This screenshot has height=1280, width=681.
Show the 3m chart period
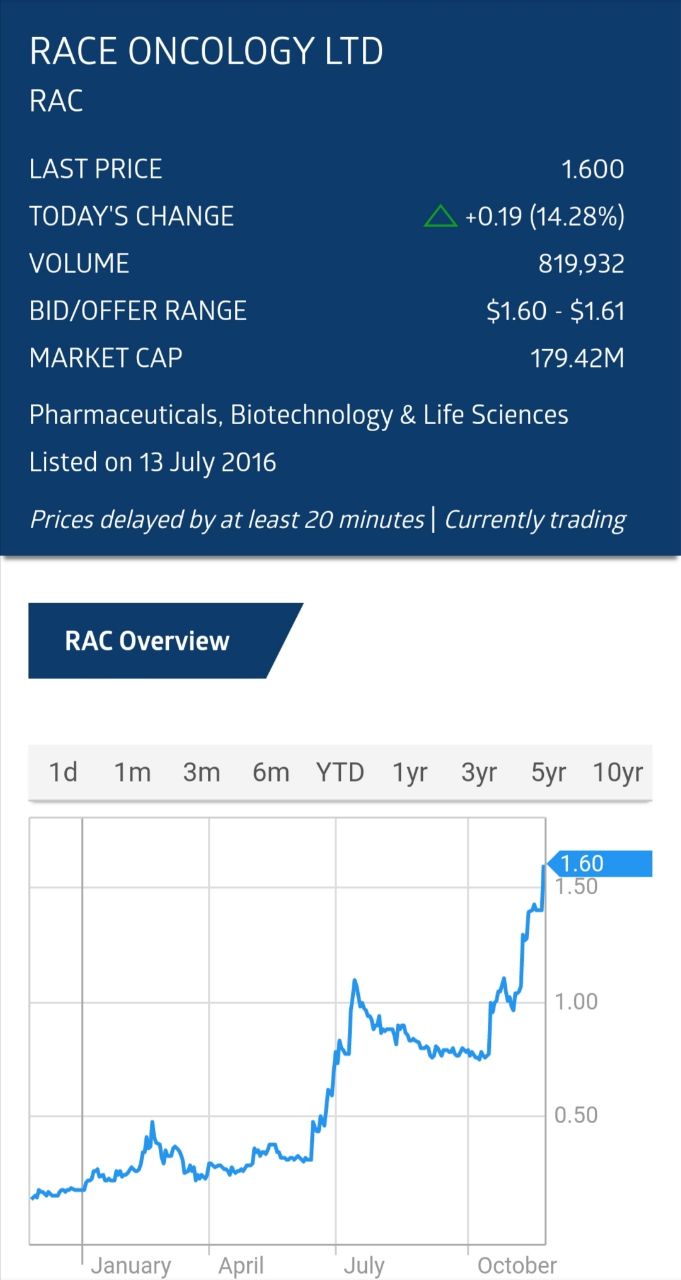[201, 772]
